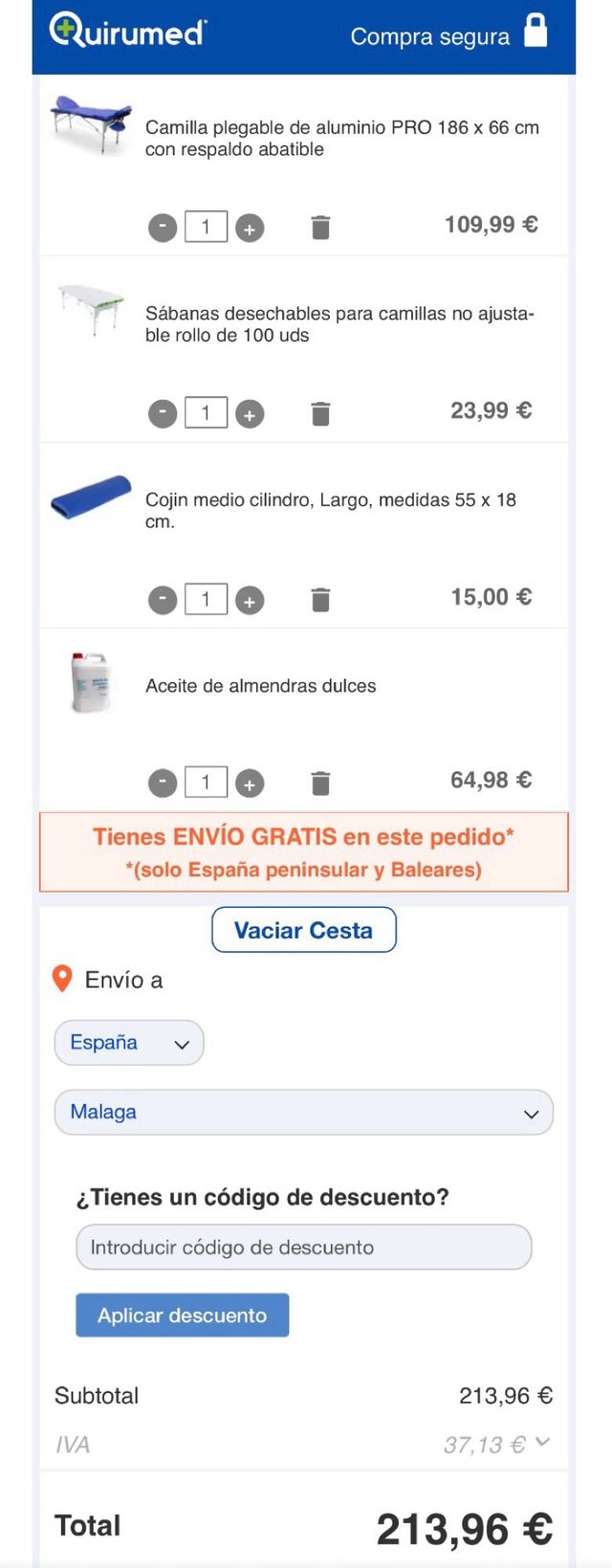Screen dimensions: 612x1568
Task: Remove Camilla plegable de aluminio from cart
Action: tap(320, 228)
